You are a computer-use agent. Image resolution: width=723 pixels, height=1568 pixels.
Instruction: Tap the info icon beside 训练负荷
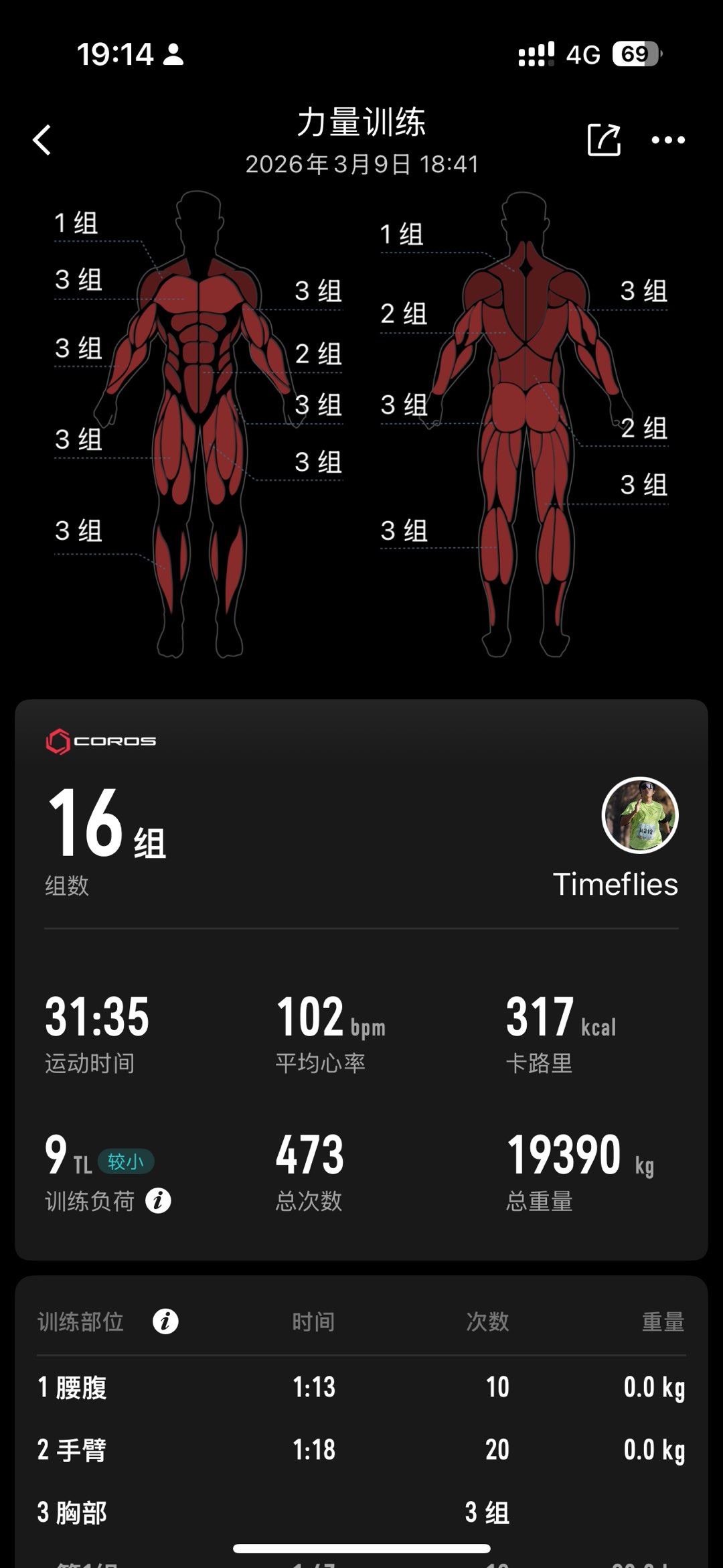[x=159, y=1201]
